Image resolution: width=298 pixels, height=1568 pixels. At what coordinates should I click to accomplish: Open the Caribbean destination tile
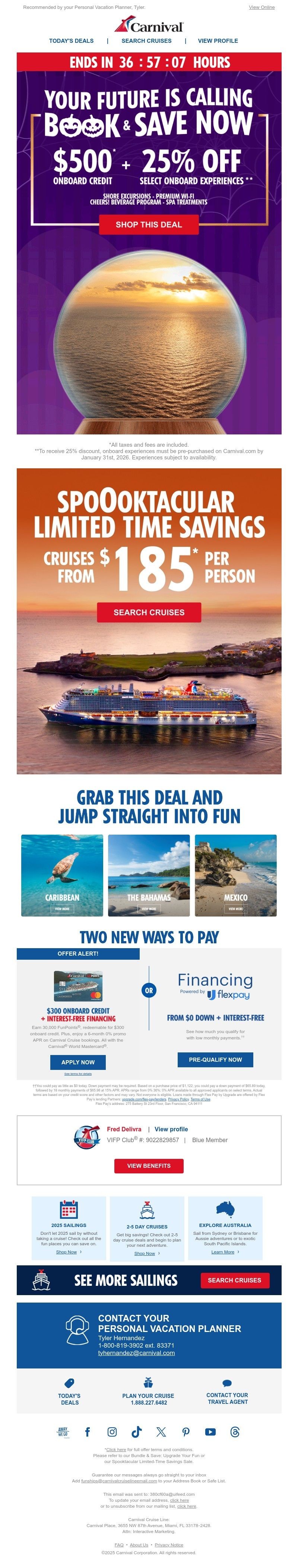[62, 875]
